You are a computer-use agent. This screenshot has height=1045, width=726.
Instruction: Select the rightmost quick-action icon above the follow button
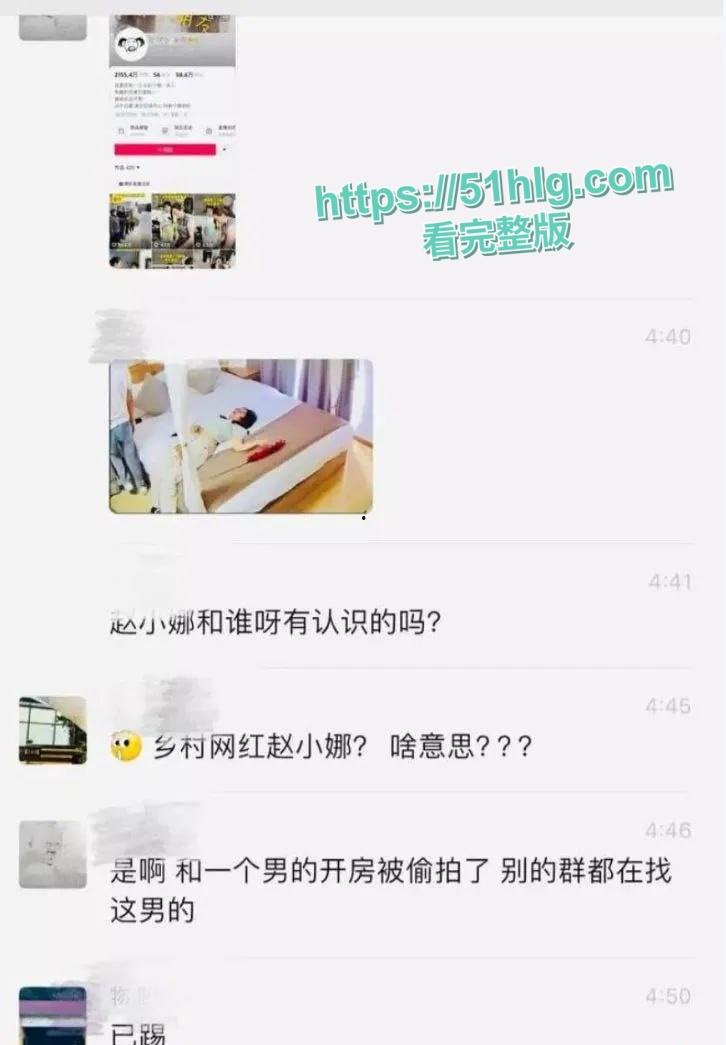tap(211, 130)
